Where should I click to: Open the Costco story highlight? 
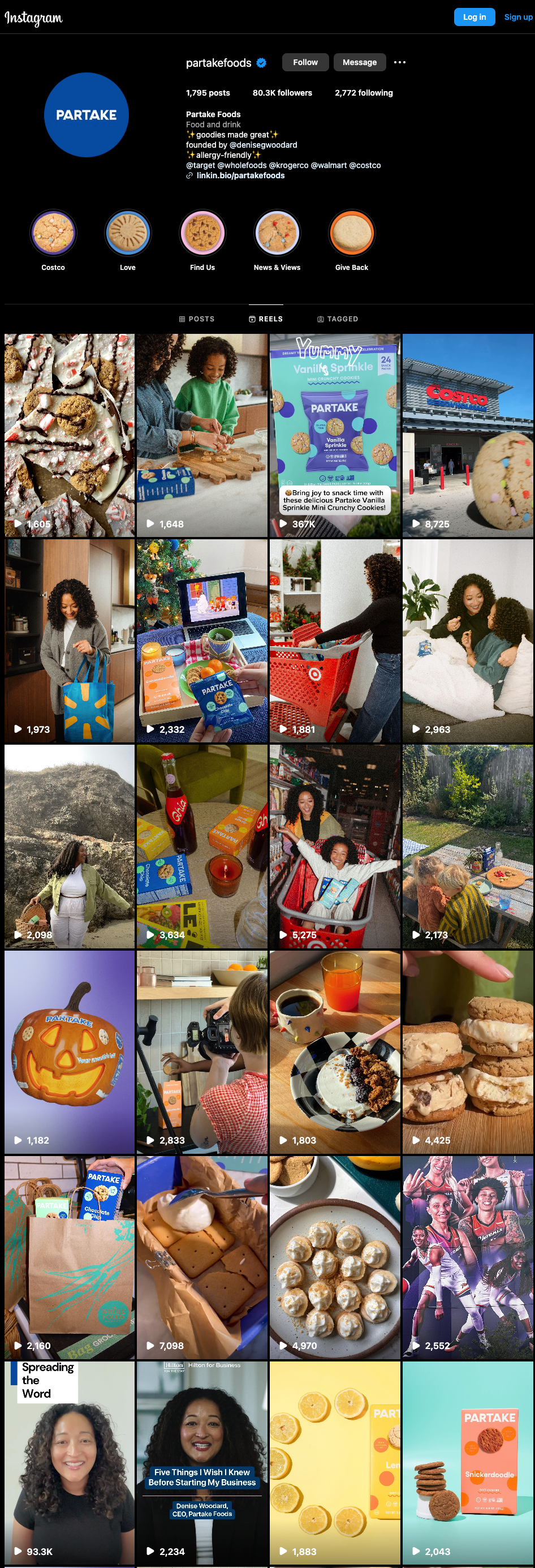(x=54, y=233)
